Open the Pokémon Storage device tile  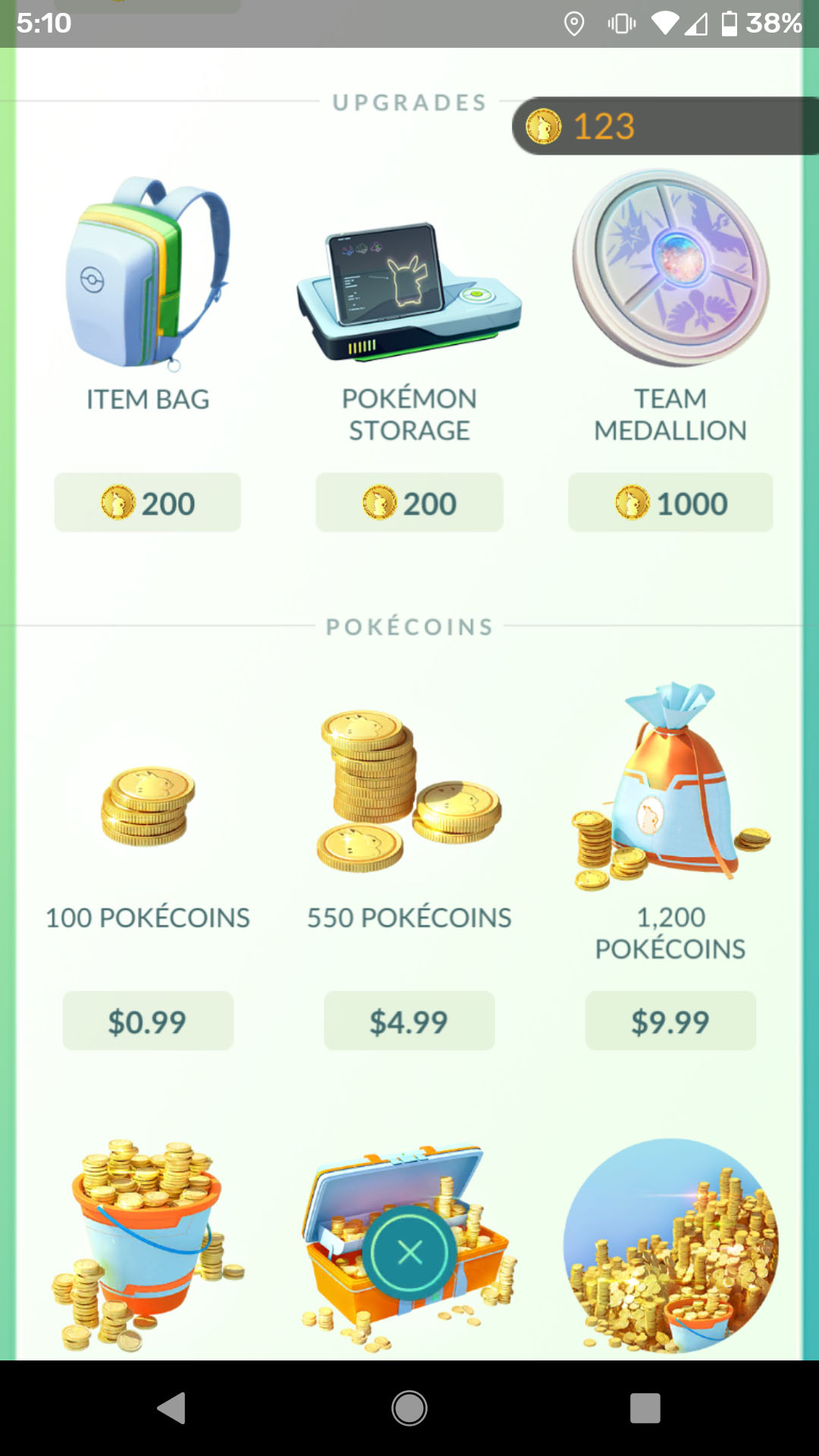[x=409, y=292]
